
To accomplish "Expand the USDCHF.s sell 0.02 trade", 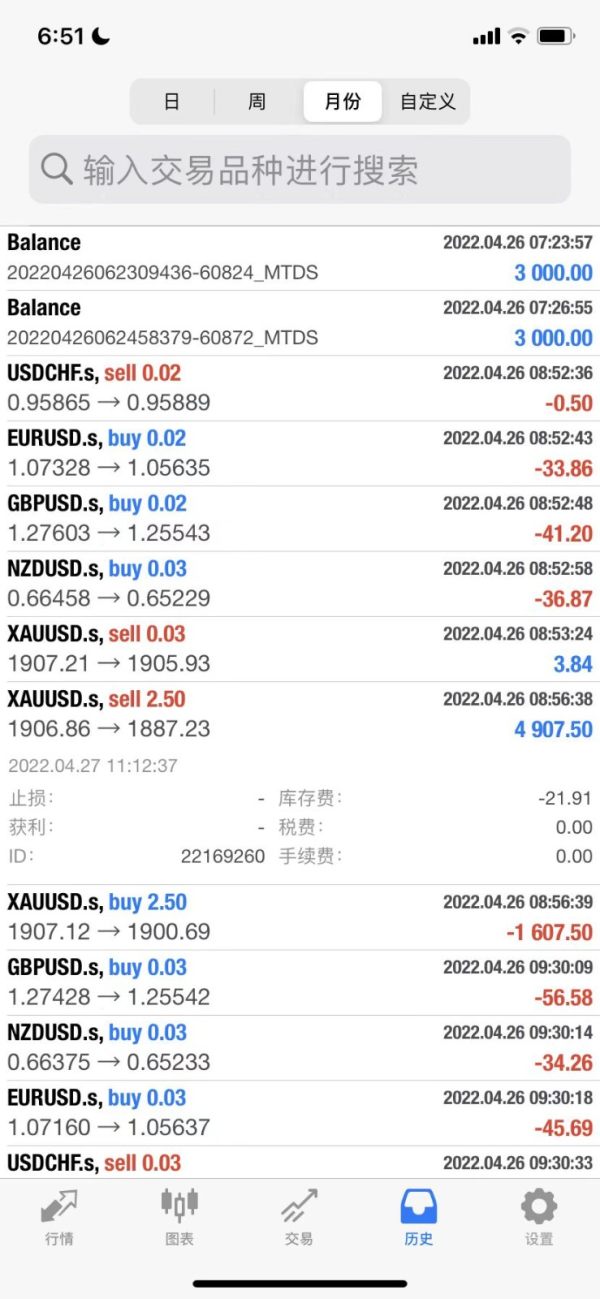I will point(300,389).
